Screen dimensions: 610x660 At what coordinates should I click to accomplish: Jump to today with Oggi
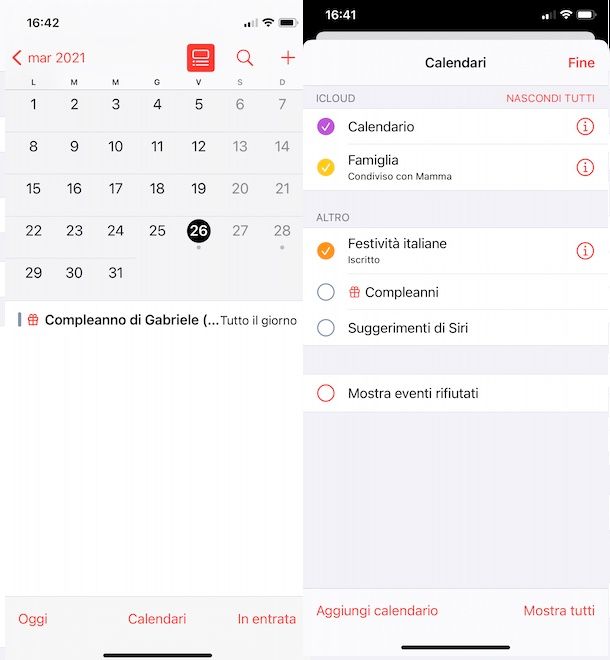33,619
